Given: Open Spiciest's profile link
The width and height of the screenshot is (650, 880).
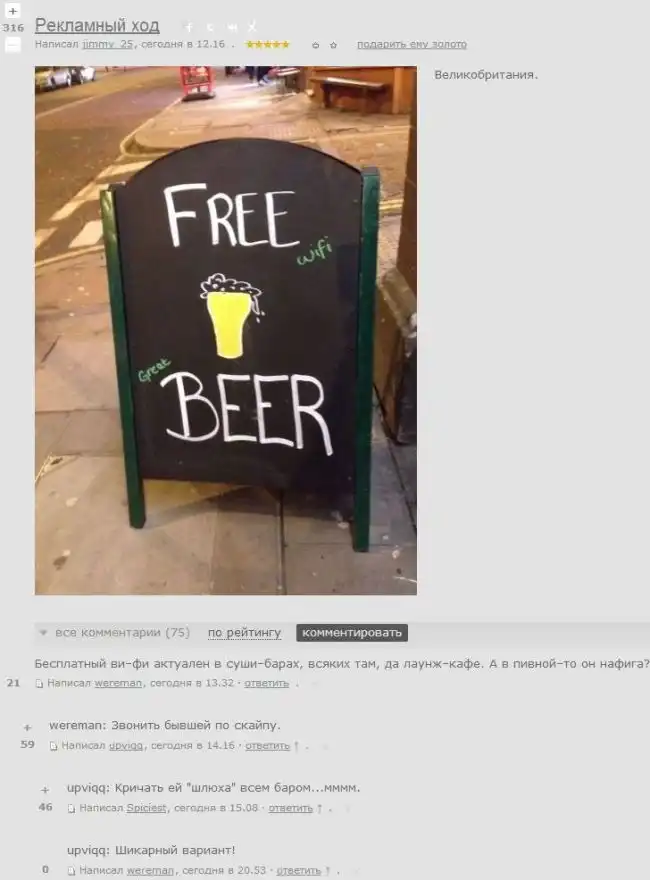Looking at the screenshot, I should coord(147,807).
